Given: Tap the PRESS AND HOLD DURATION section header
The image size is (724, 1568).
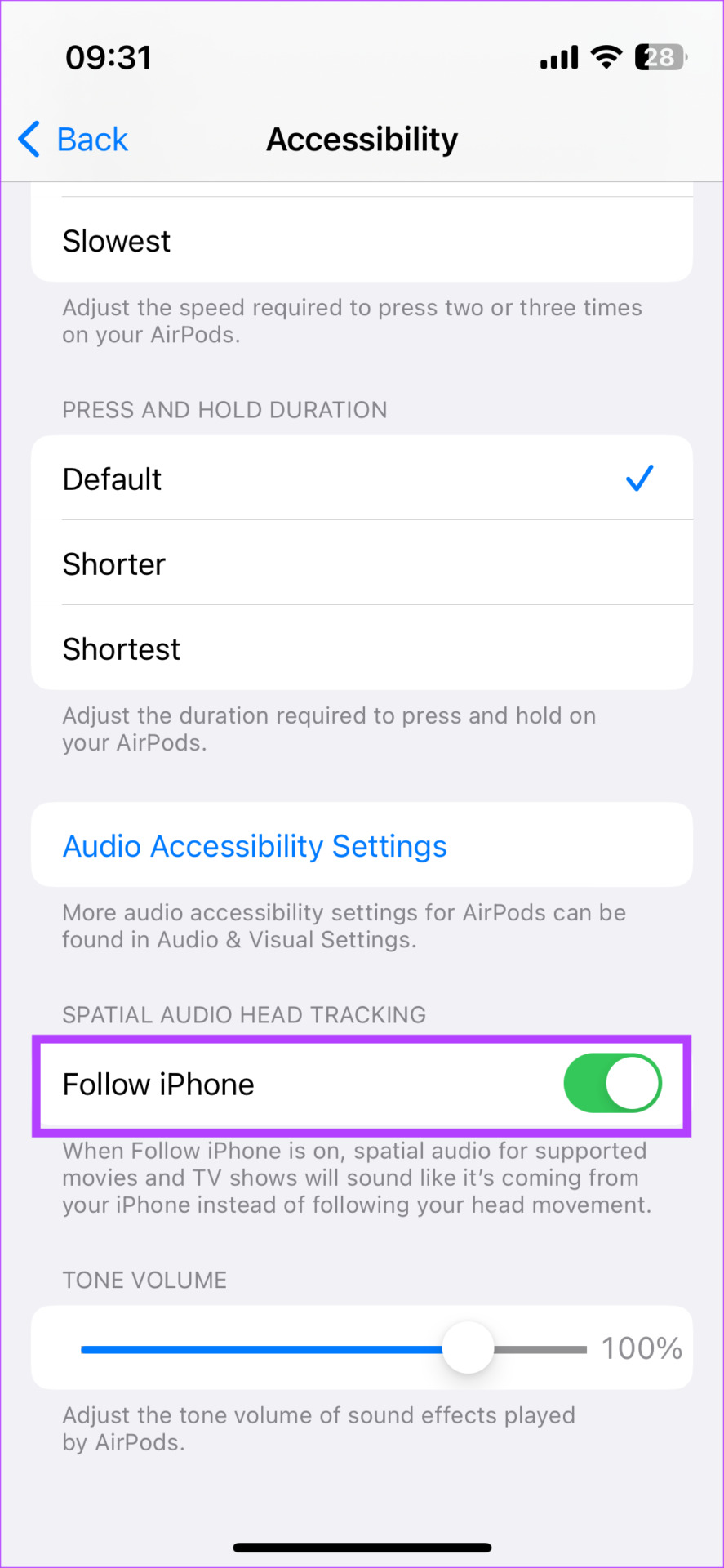Looking at the screenshot, I should (x=224, y=409).
